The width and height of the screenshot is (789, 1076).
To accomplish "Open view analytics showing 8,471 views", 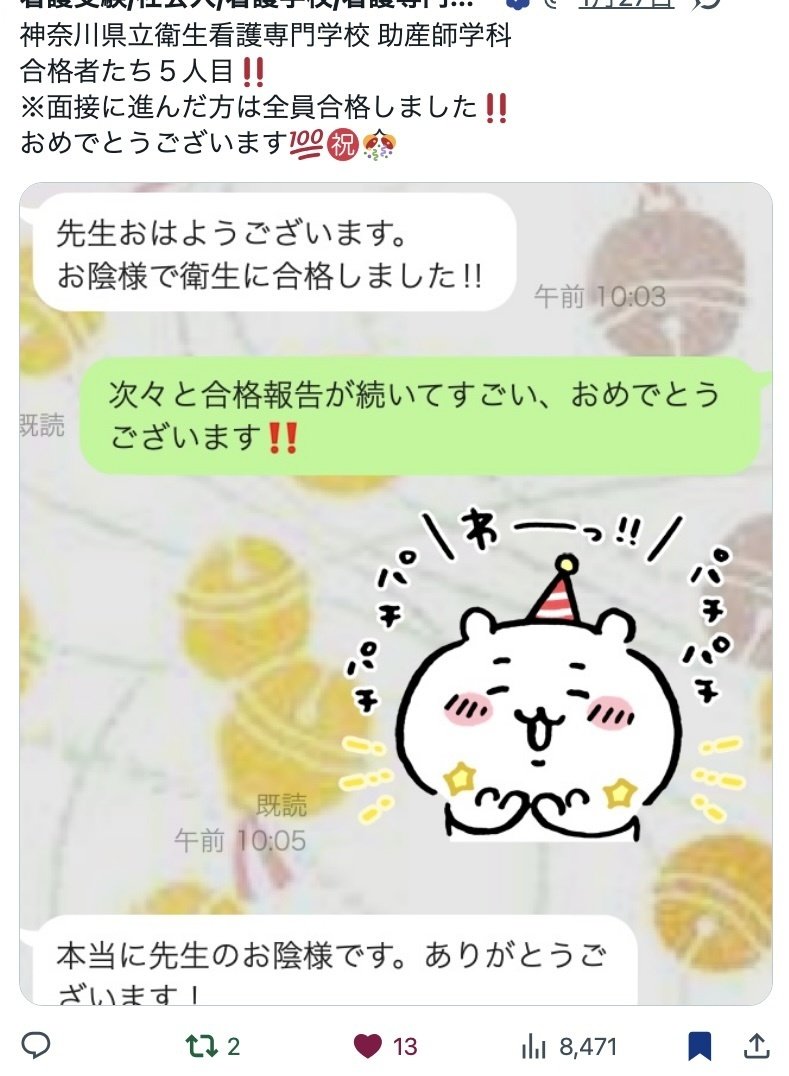I will click(x=569, y=1046).
